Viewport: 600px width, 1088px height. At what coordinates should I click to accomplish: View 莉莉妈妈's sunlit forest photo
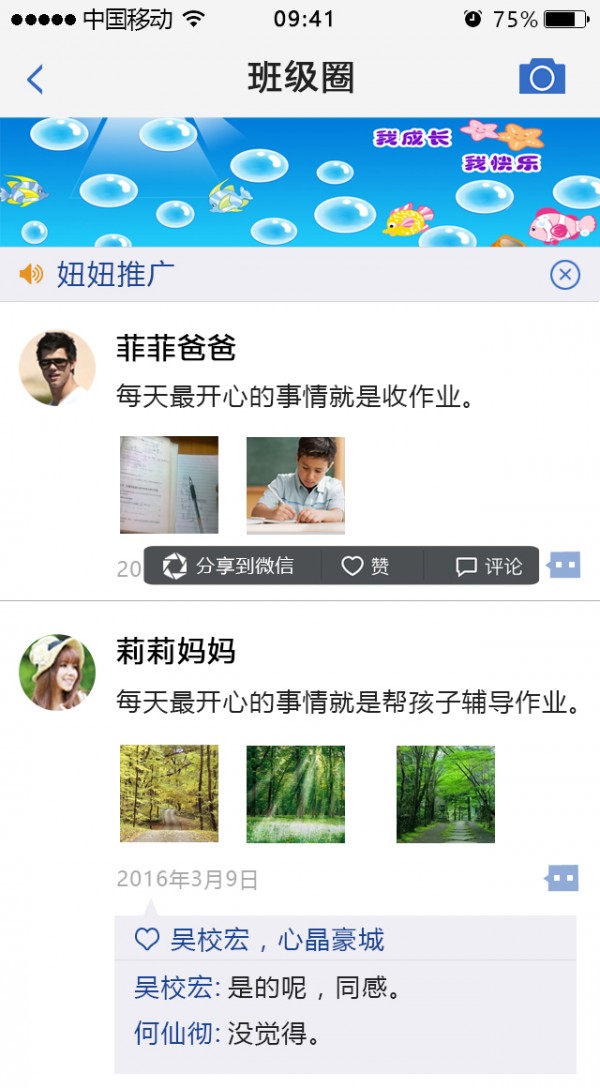[296, 794]
